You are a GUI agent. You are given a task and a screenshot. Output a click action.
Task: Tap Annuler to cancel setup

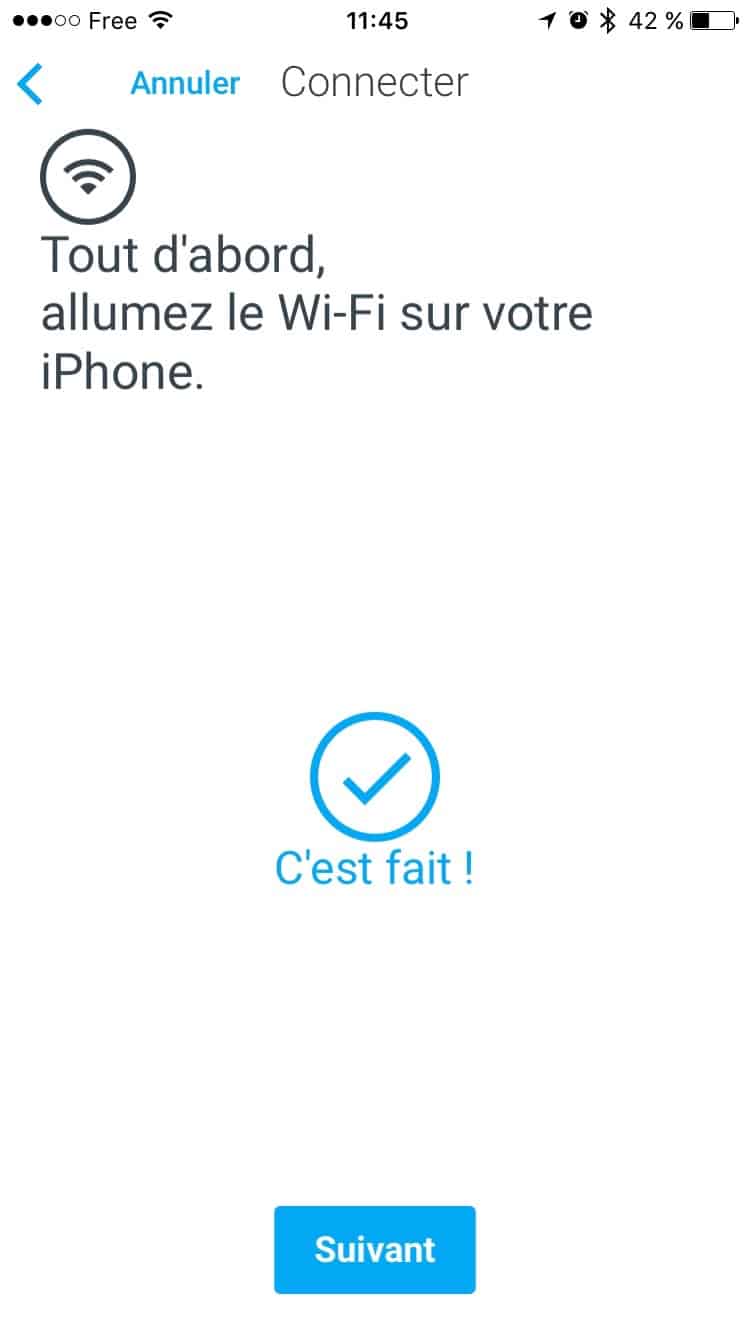click(185, 83)
